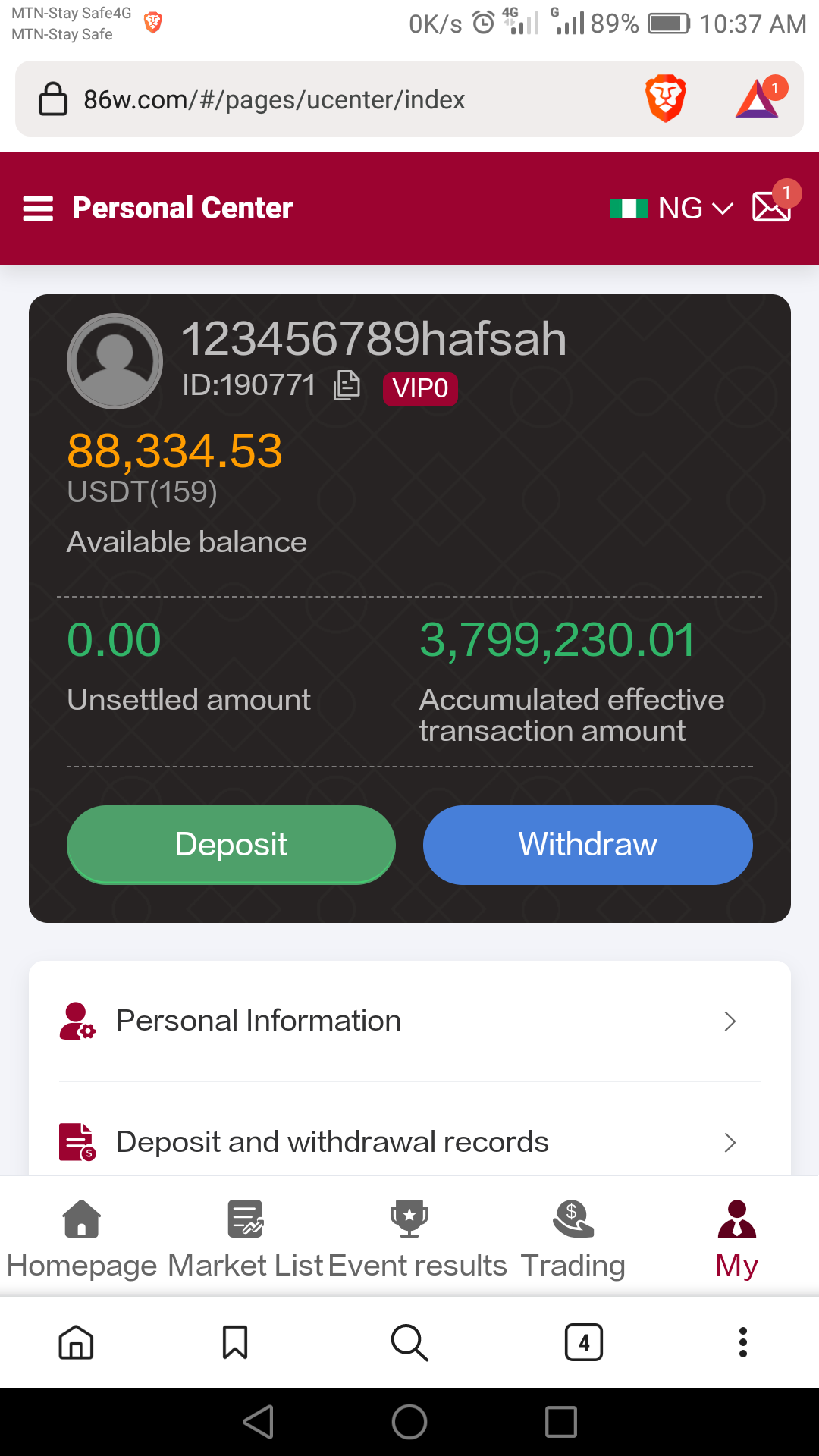Switch to the Homepage tab

coord(82,1238)
